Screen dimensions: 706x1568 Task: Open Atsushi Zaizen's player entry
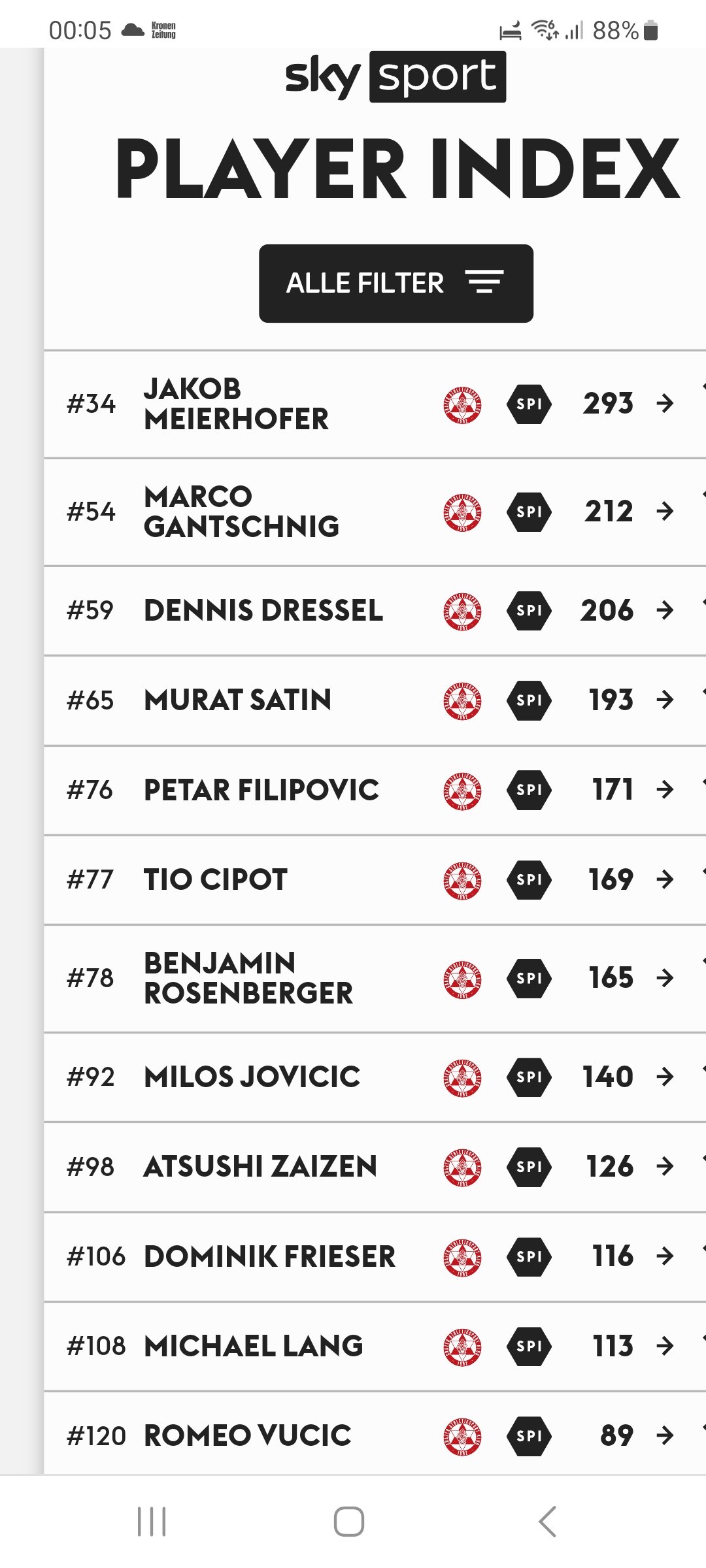(375, 1167)
